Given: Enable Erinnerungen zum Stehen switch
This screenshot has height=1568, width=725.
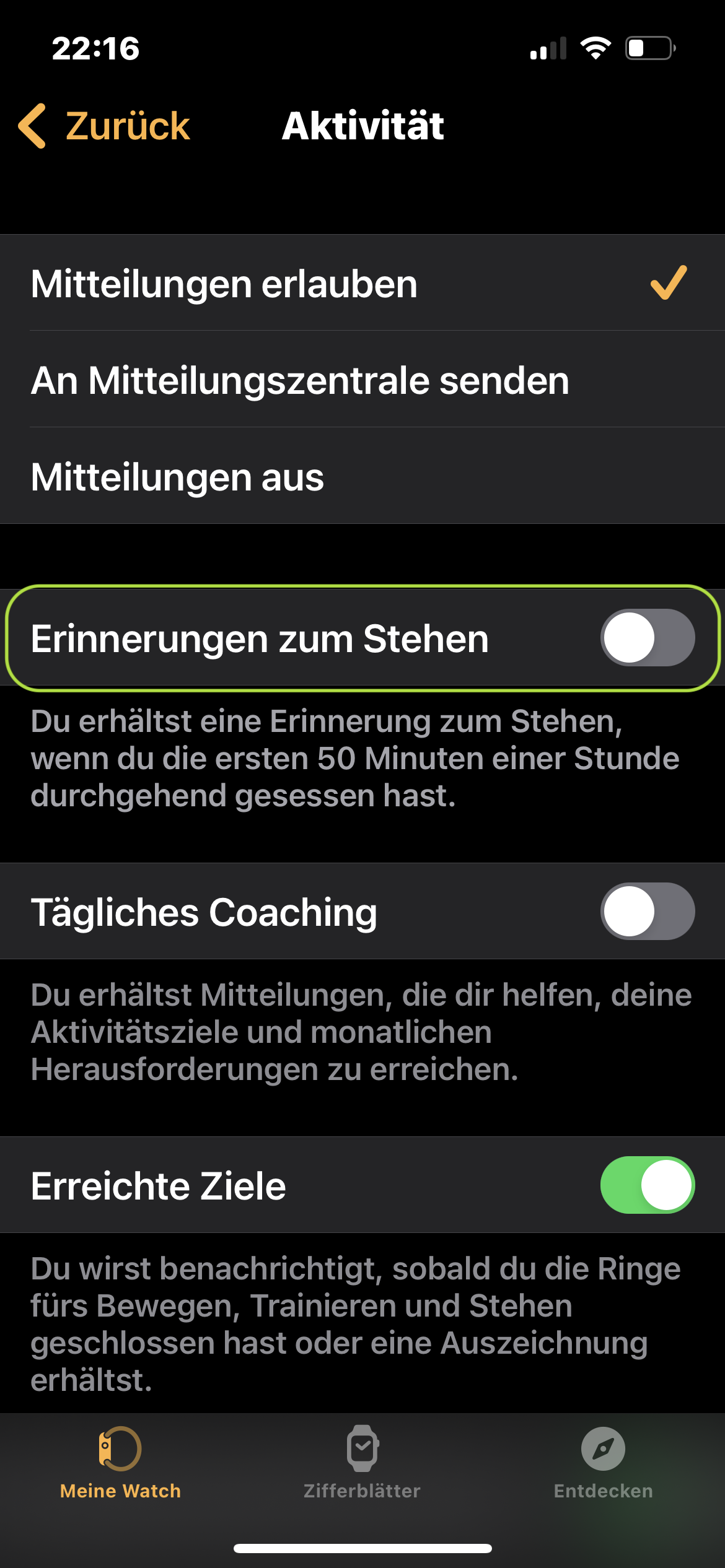Looking at the screenshot, I should 647,638.
